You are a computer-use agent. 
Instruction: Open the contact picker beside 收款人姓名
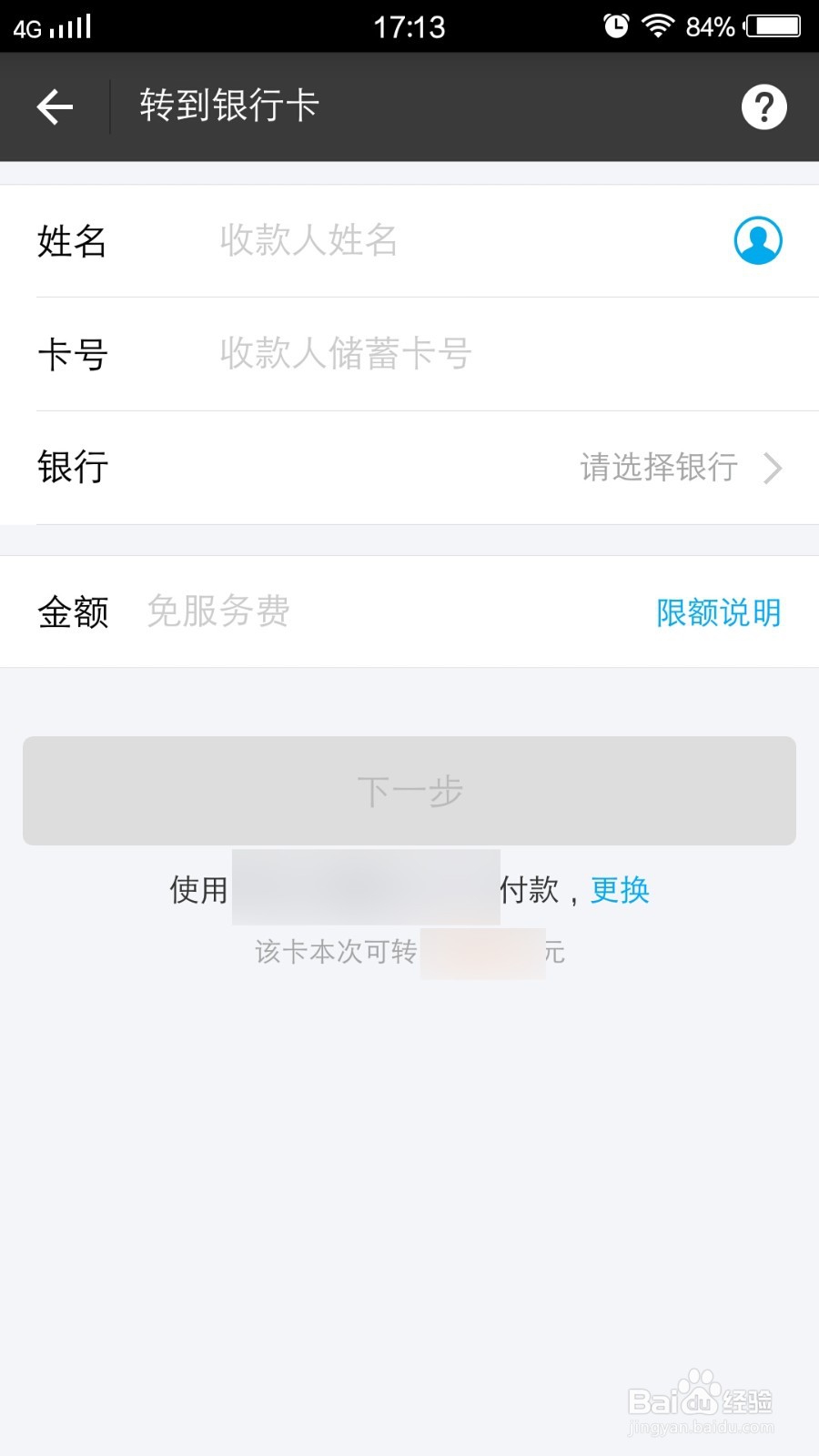click(757, 240)
